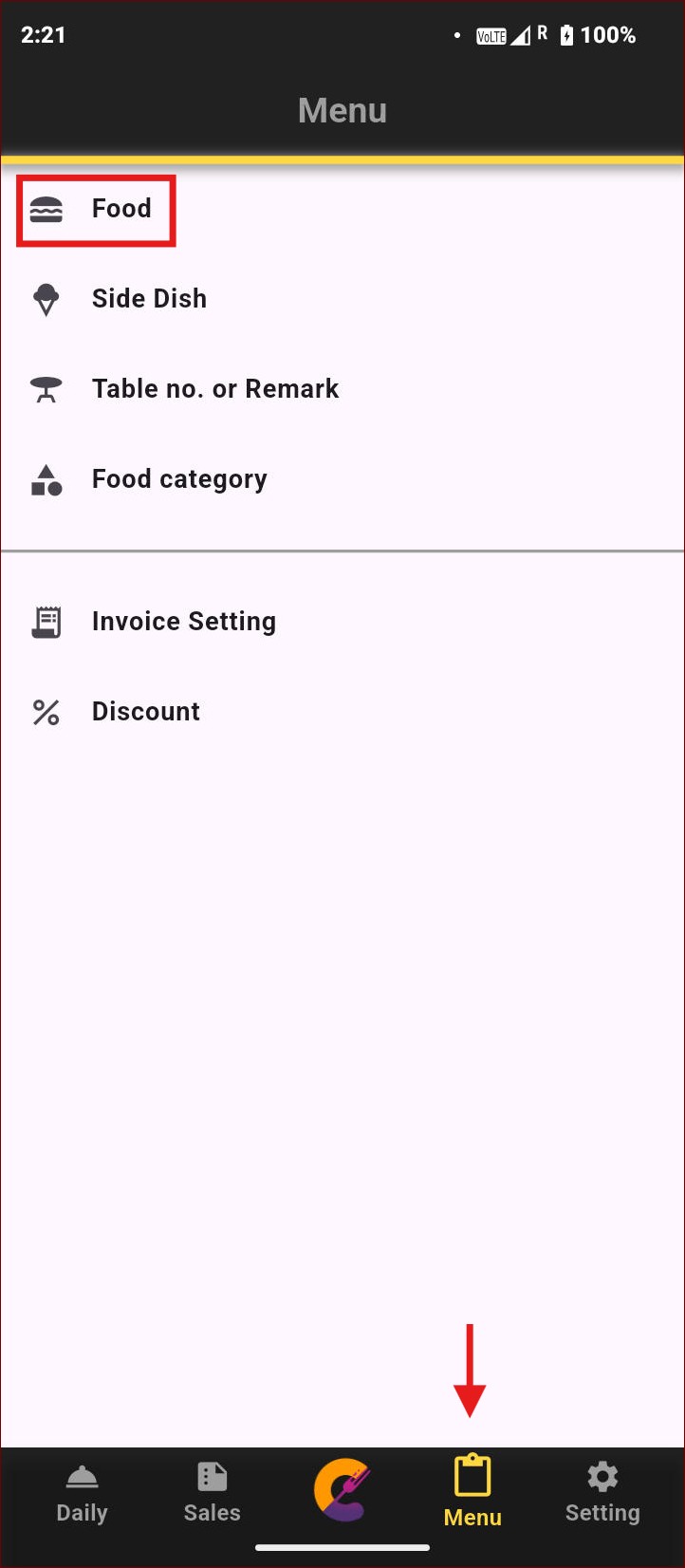This screenshot has height=1568, width=685.
Task: Open the Discount option
Action: click(x=145, y=712)
